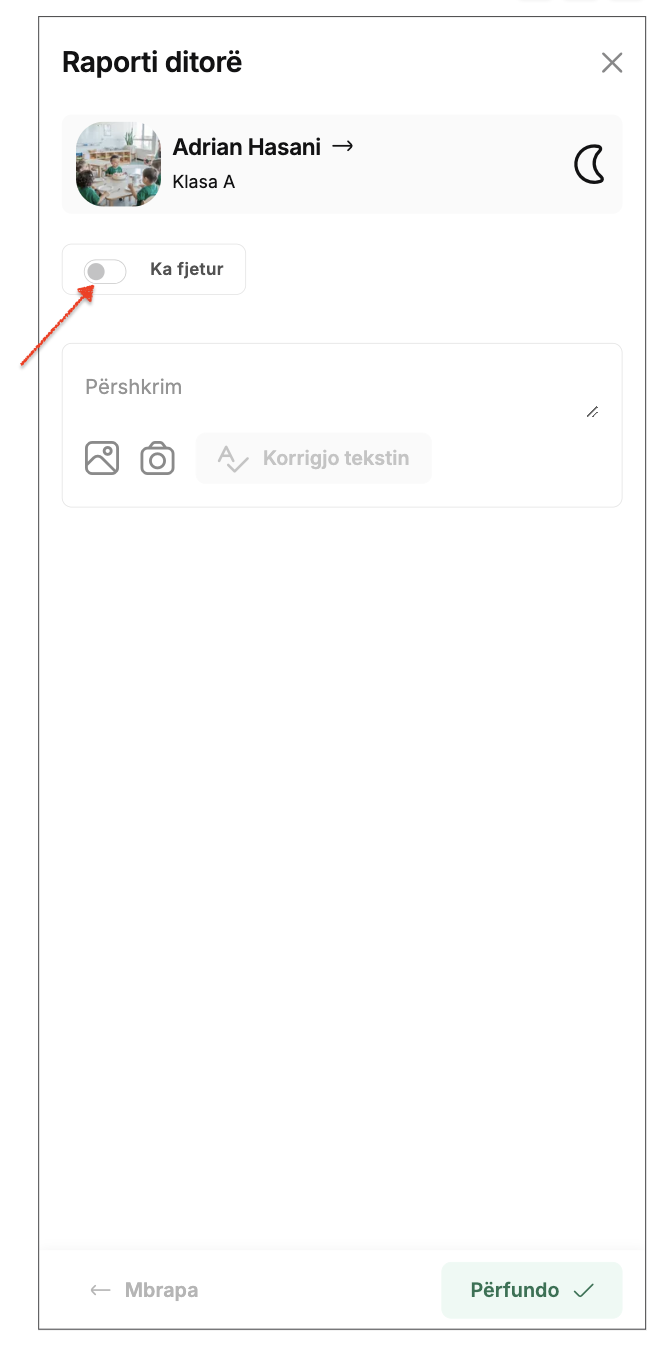Close the Raporti ditorë dialog
The image size is (670, 1350).
click(612, 63)
